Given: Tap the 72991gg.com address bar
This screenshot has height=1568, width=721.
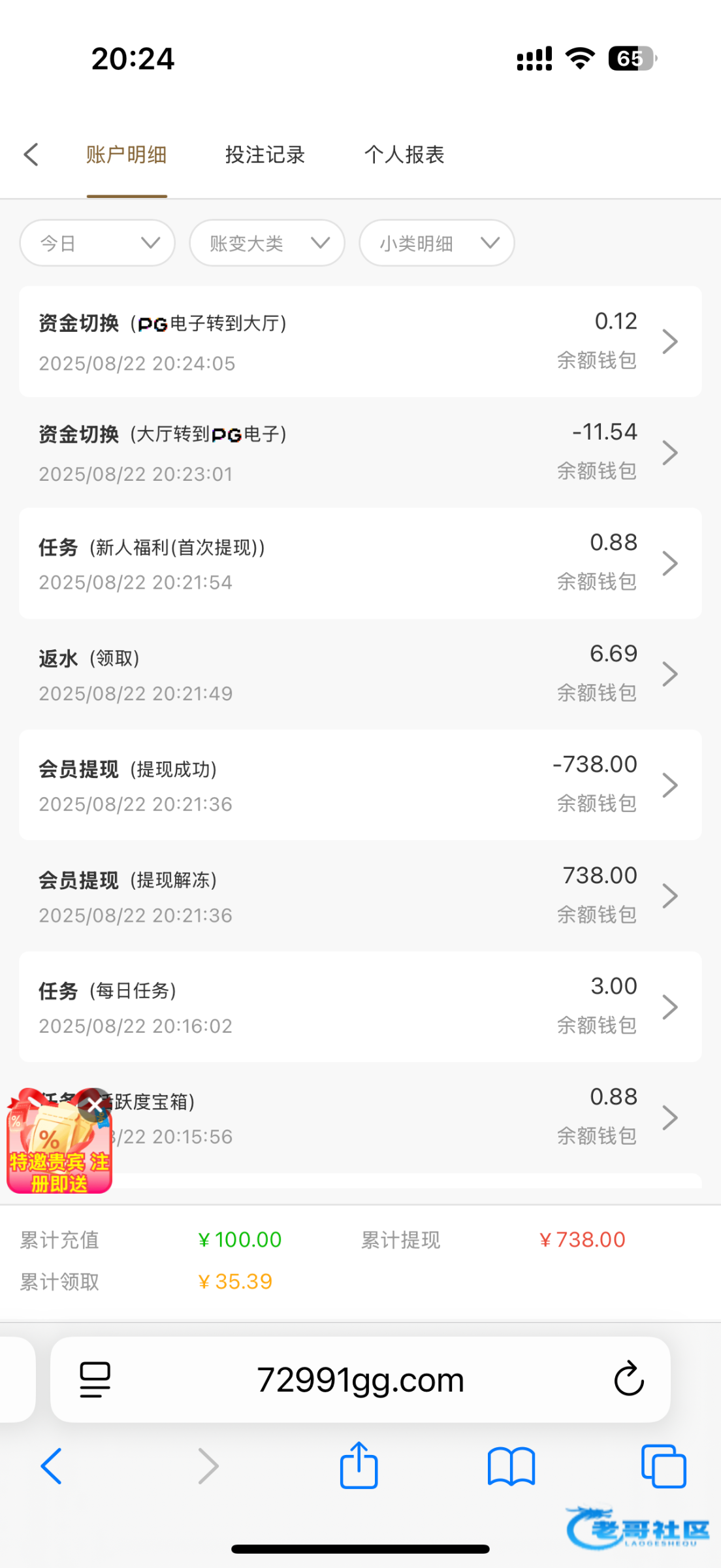Looking at the screenshot, I should click(360, 1379).
